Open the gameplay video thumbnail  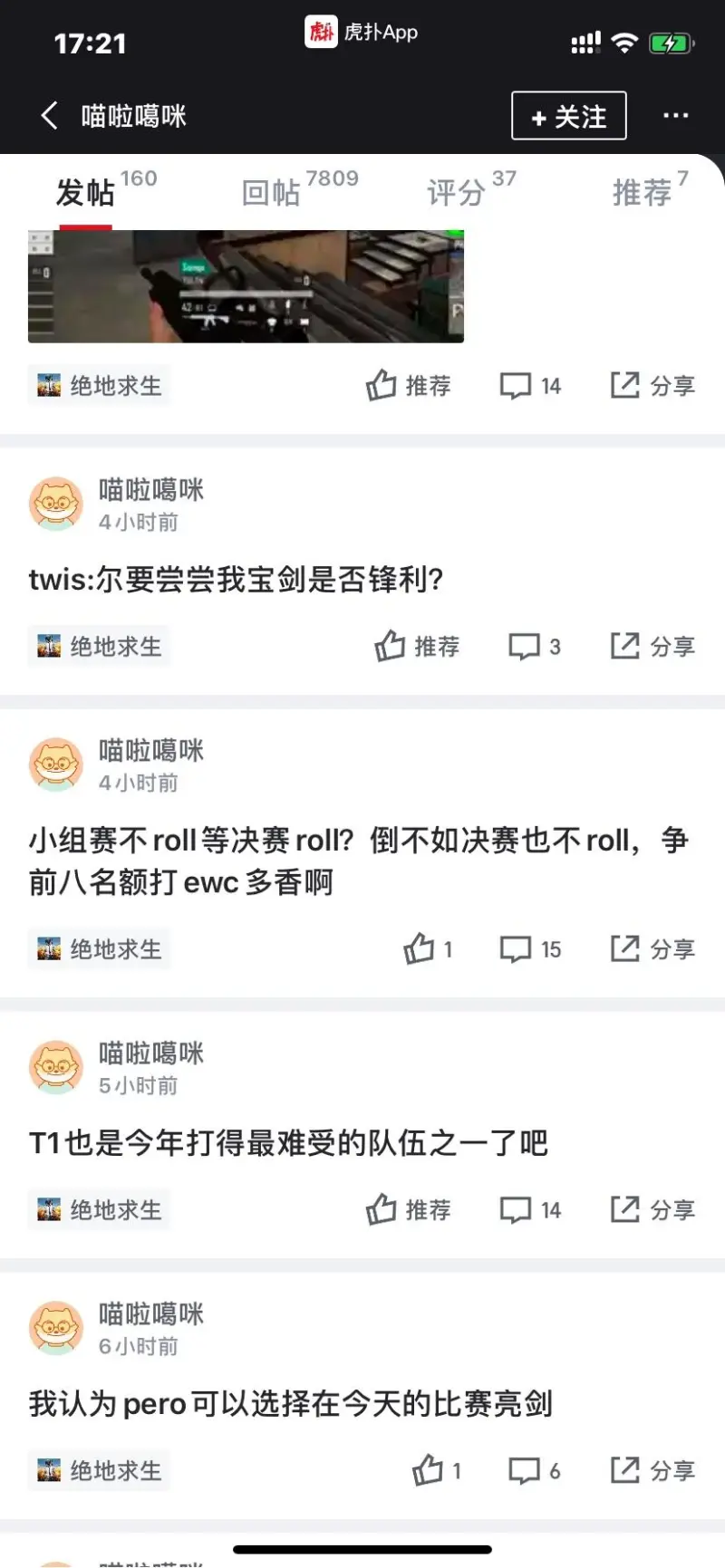[246, 286]
